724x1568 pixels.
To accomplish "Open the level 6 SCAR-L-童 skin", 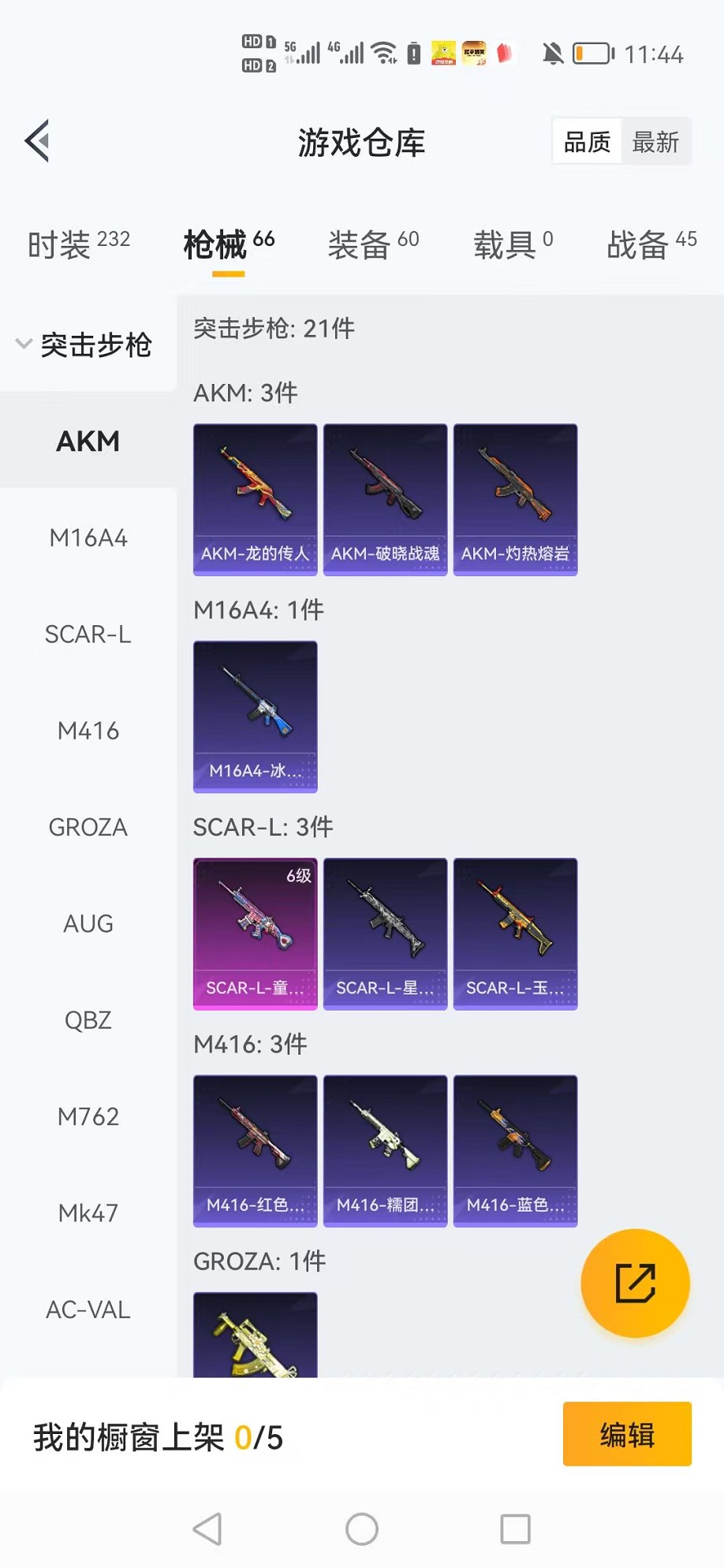I will (x=256, y=933).
